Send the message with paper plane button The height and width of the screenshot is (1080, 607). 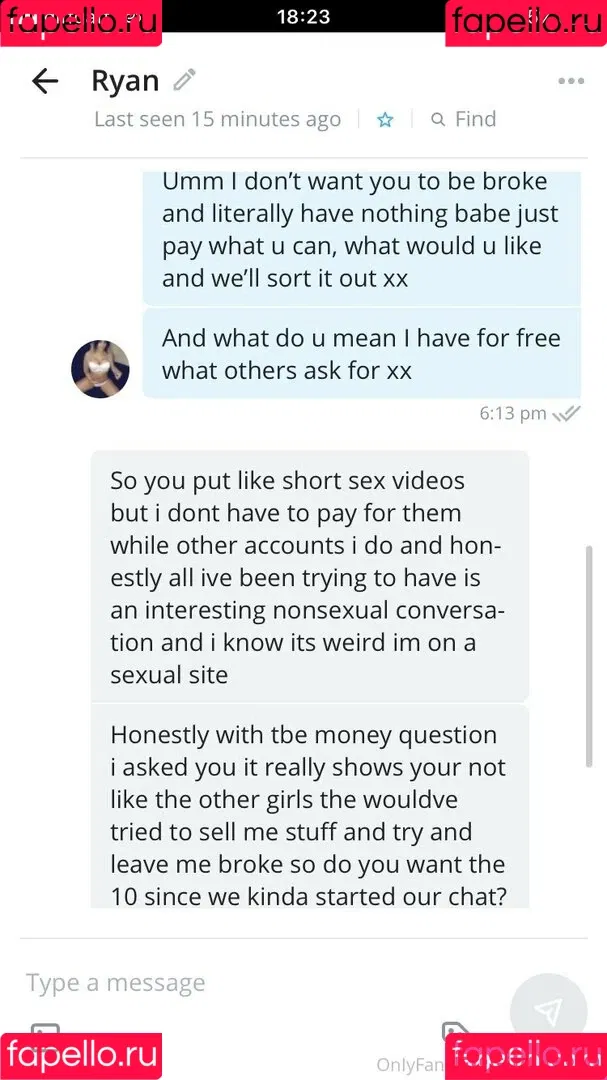point(548,1008)
